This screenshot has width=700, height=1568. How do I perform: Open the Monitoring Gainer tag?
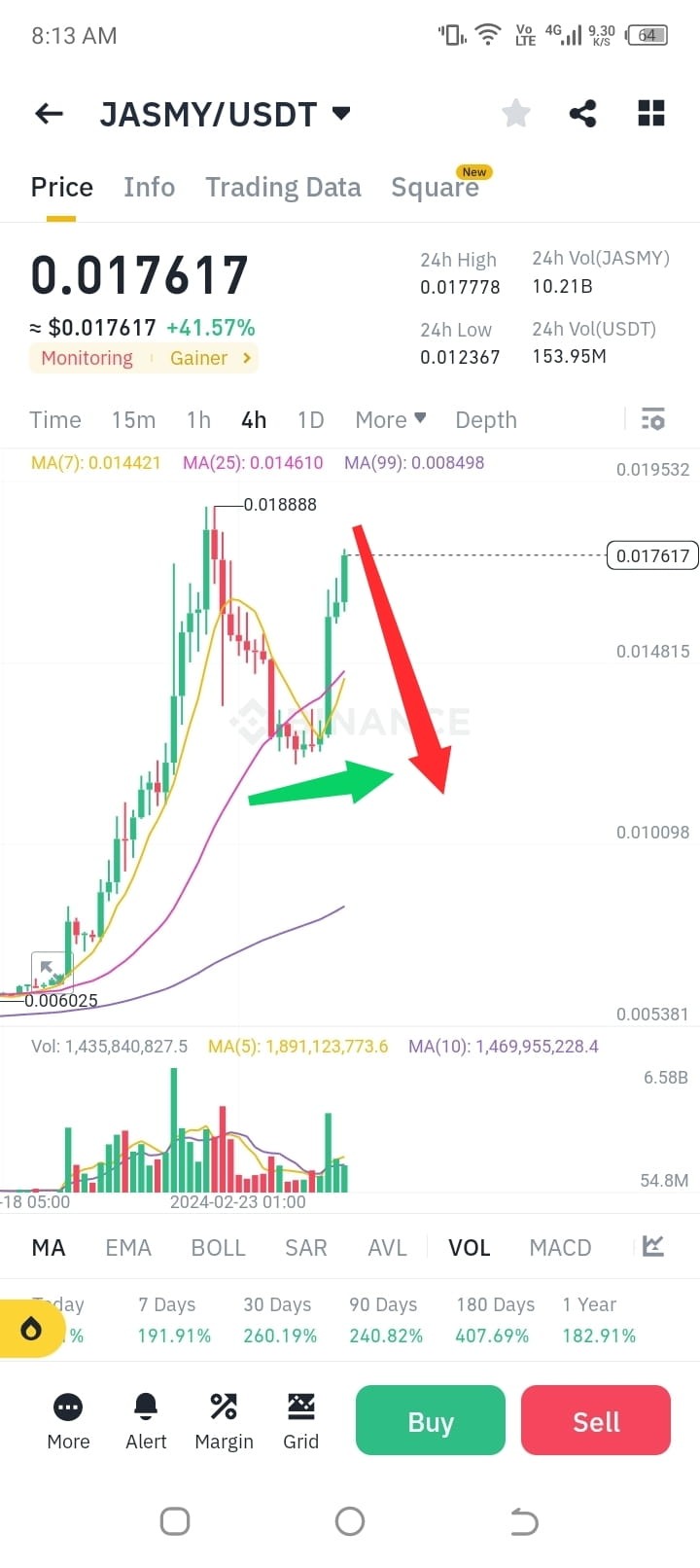[144, 358]
